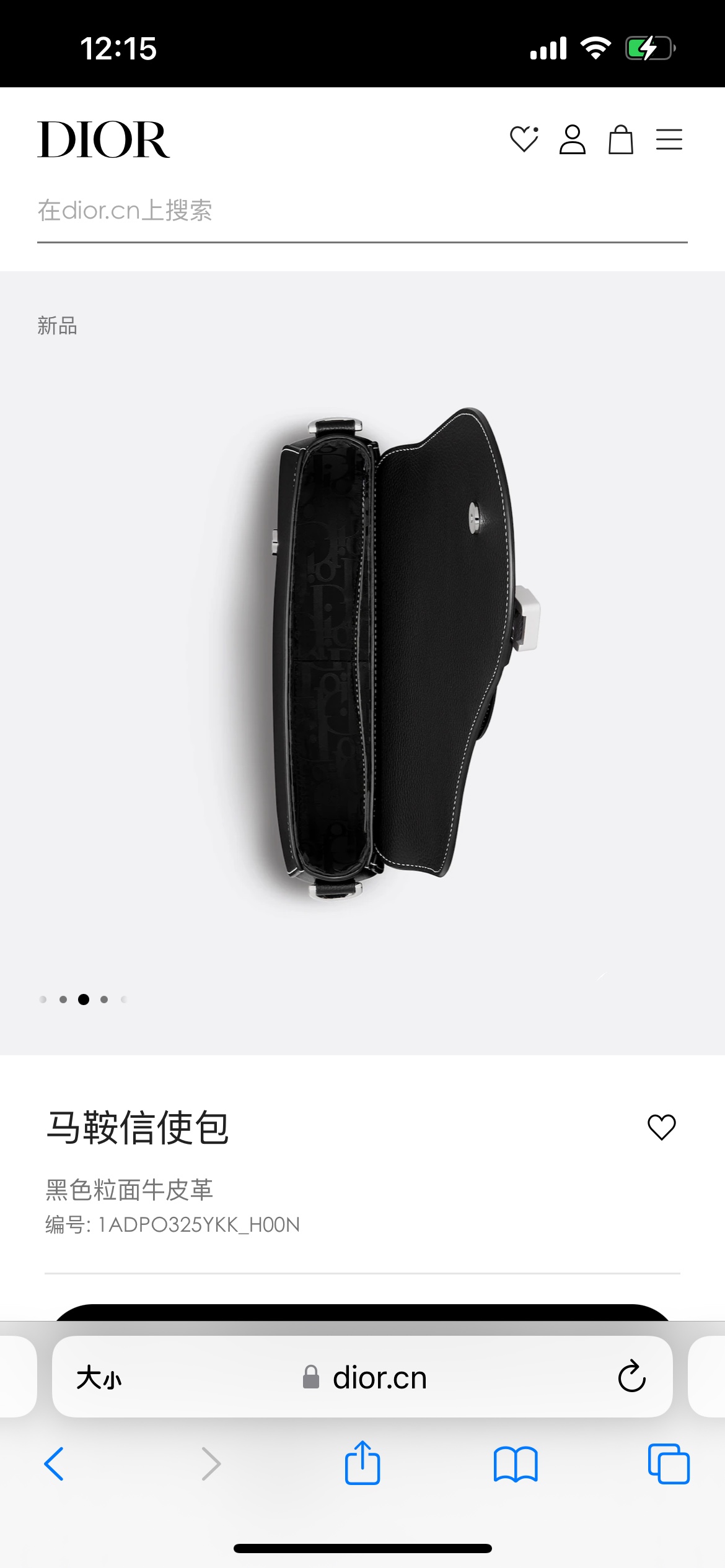Focus the dior.cn search field
Image resolution: width=725 pixels, height=1568 pixels.
click(x=362, y=211)
